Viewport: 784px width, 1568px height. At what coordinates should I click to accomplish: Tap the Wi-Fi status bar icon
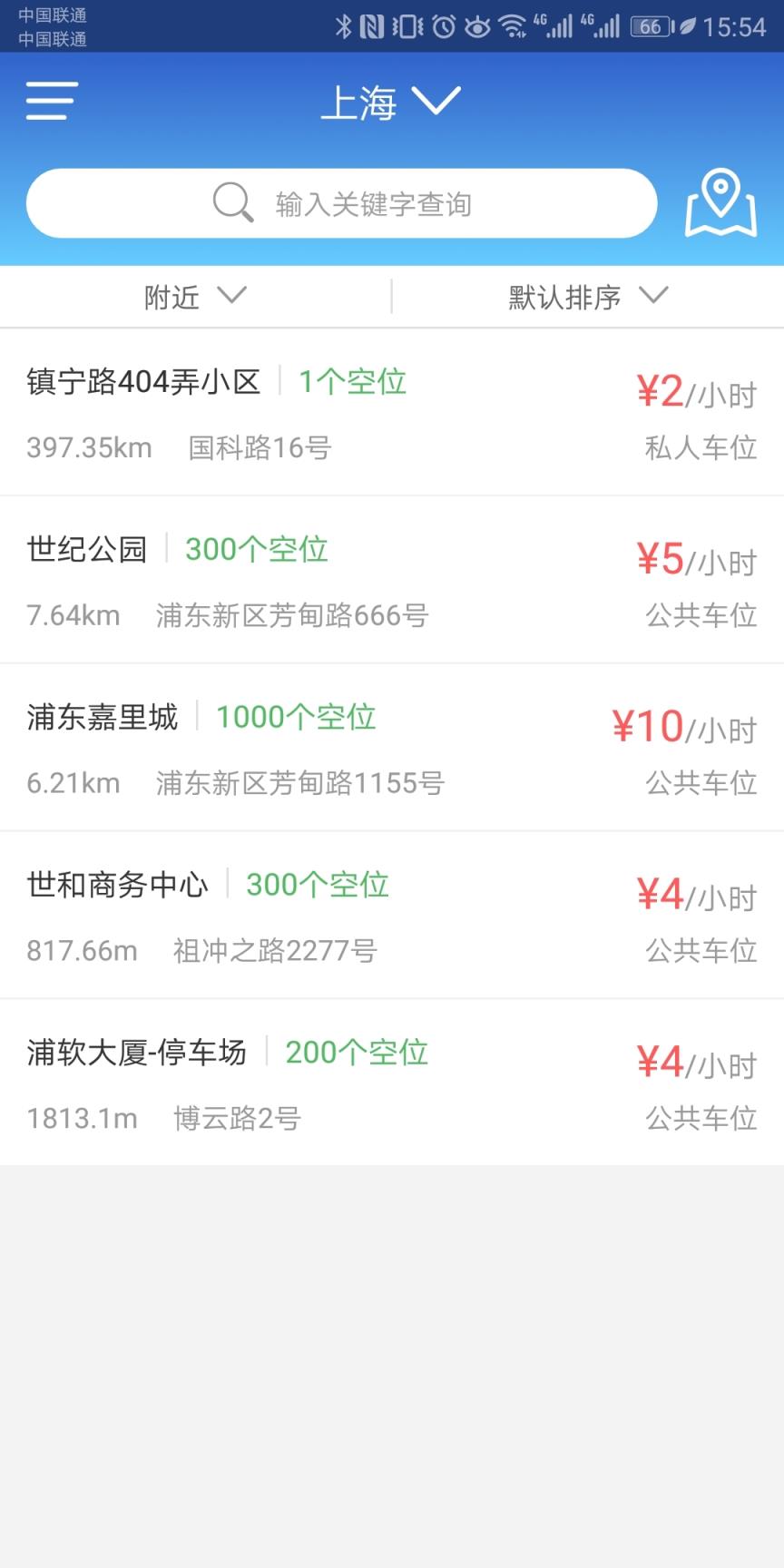point(511,27)
